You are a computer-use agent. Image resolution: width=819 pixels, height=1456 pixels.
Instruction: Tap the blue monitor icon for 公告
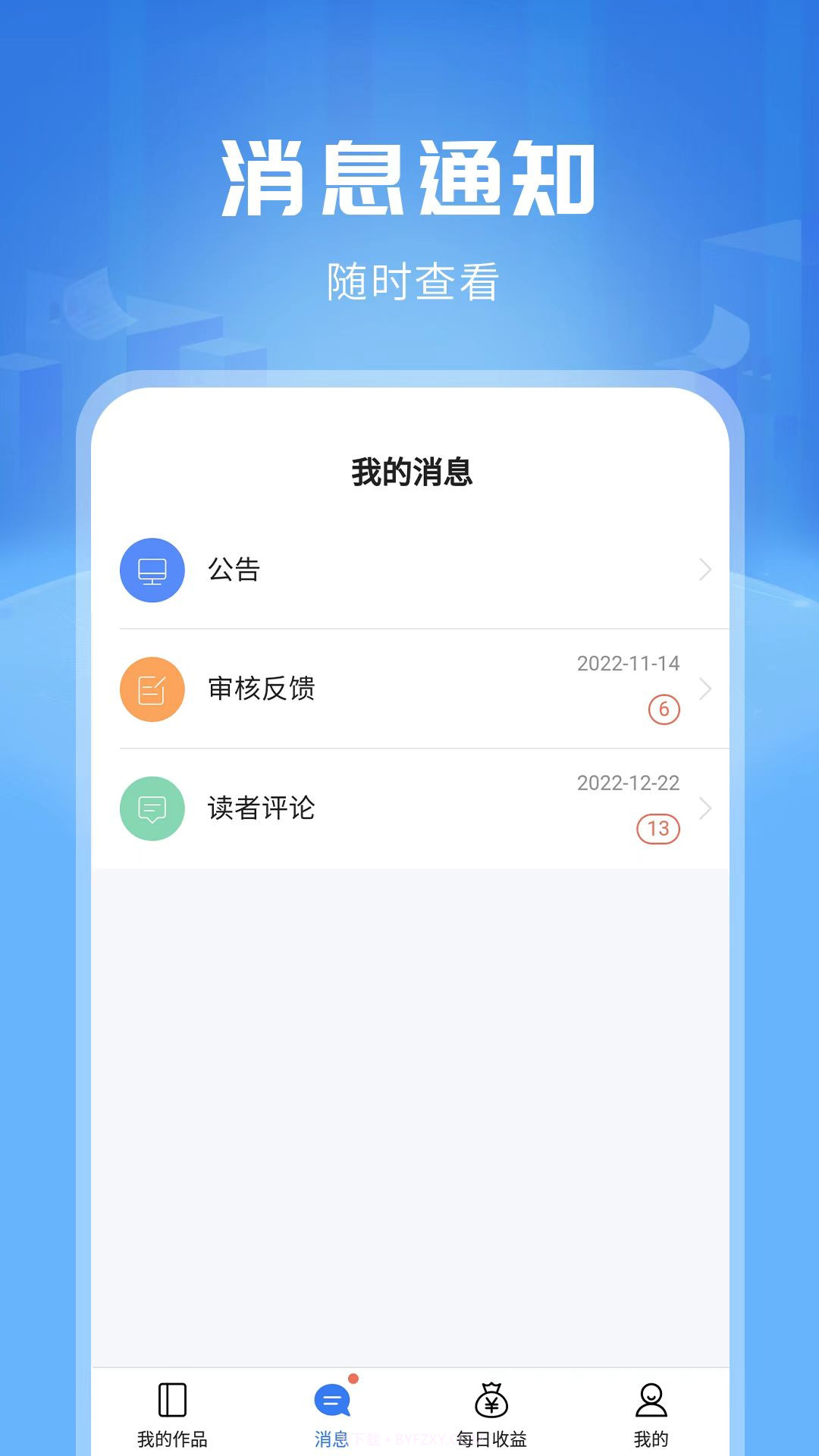[152, 571]
